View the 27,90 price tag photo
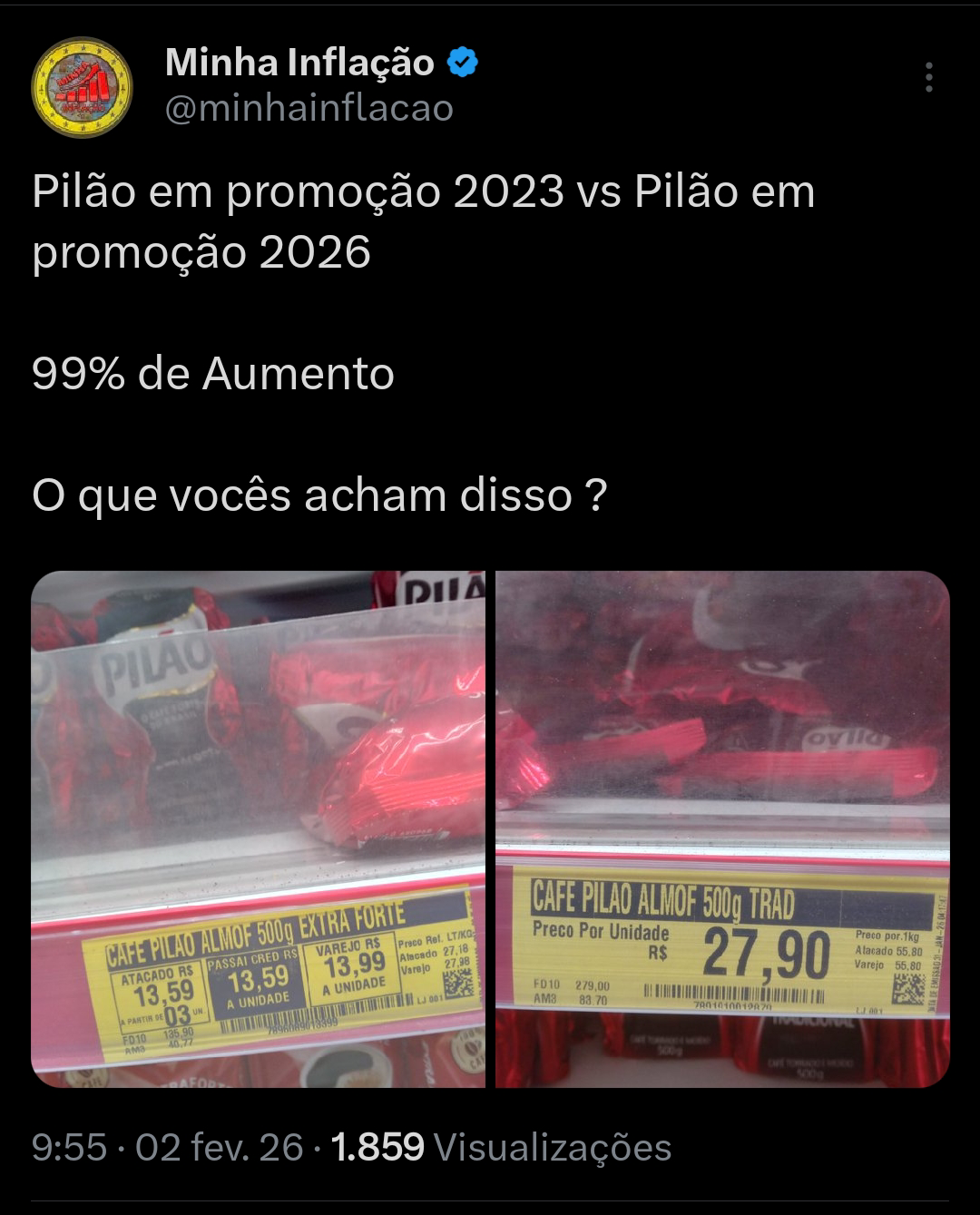The height and width of the screenshot is (1215, 980). click(722, 828)
